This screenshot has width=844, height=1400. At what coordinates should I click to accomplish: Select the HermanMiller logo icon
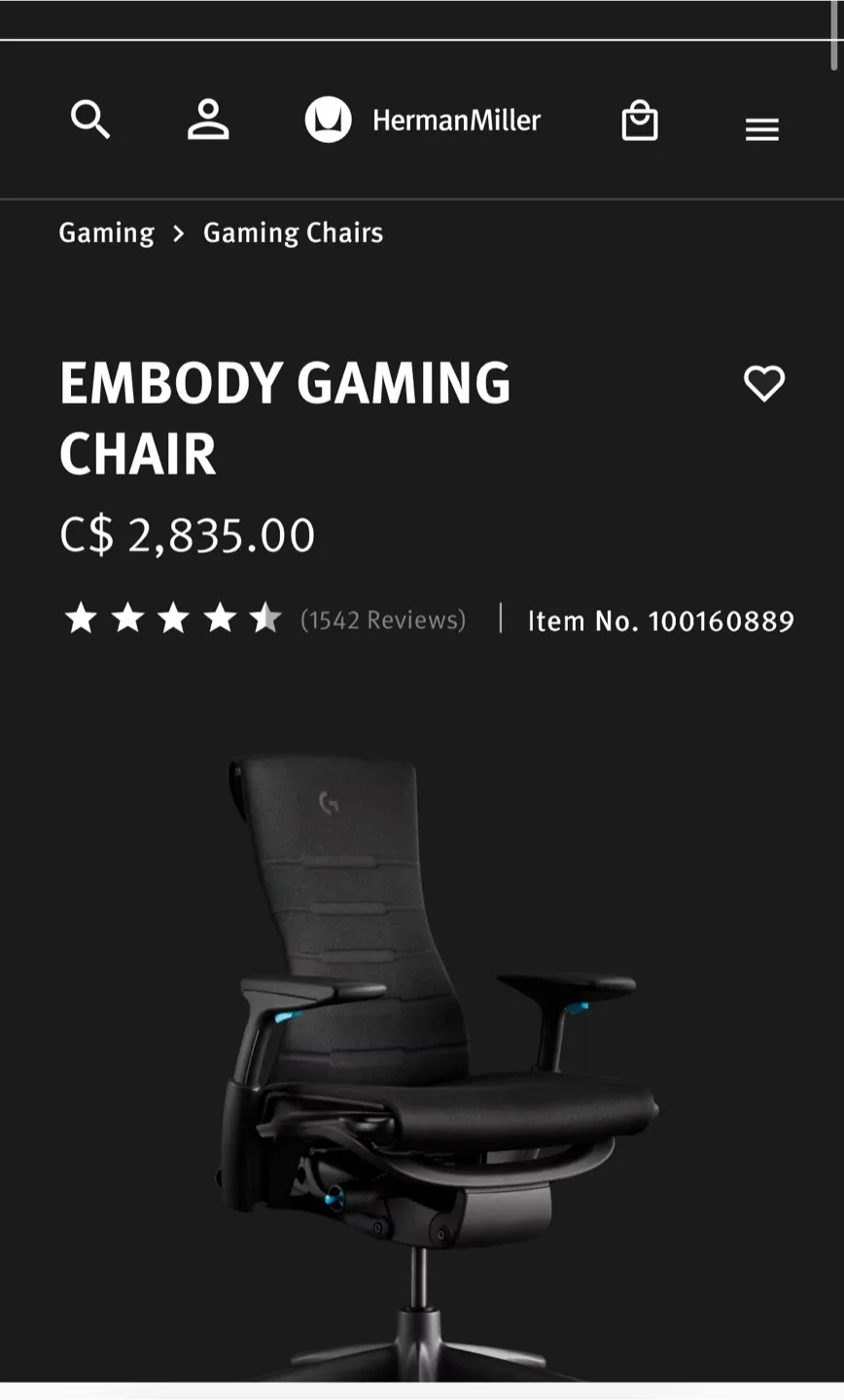(328, 120)
